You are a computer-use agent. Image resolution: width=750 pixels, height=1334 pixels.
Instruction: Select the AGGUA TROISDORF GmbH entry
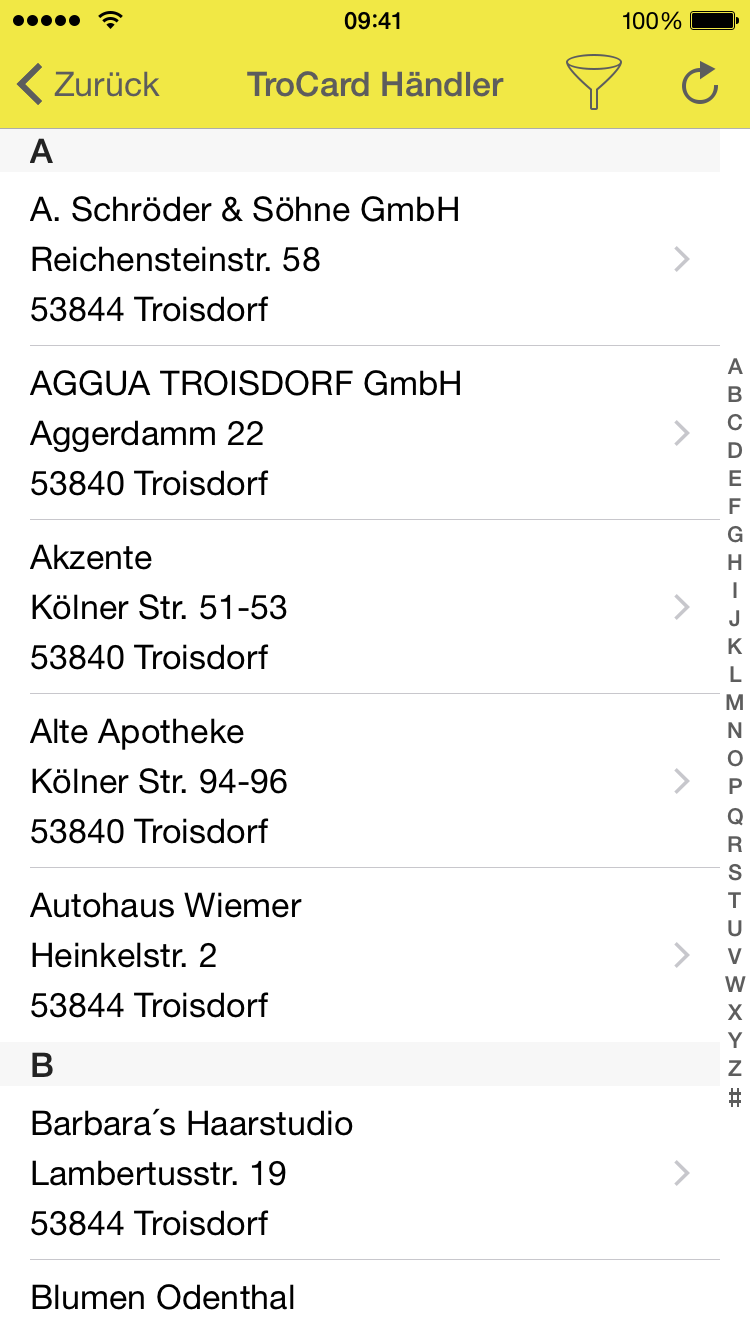click(x=360, y=433)
